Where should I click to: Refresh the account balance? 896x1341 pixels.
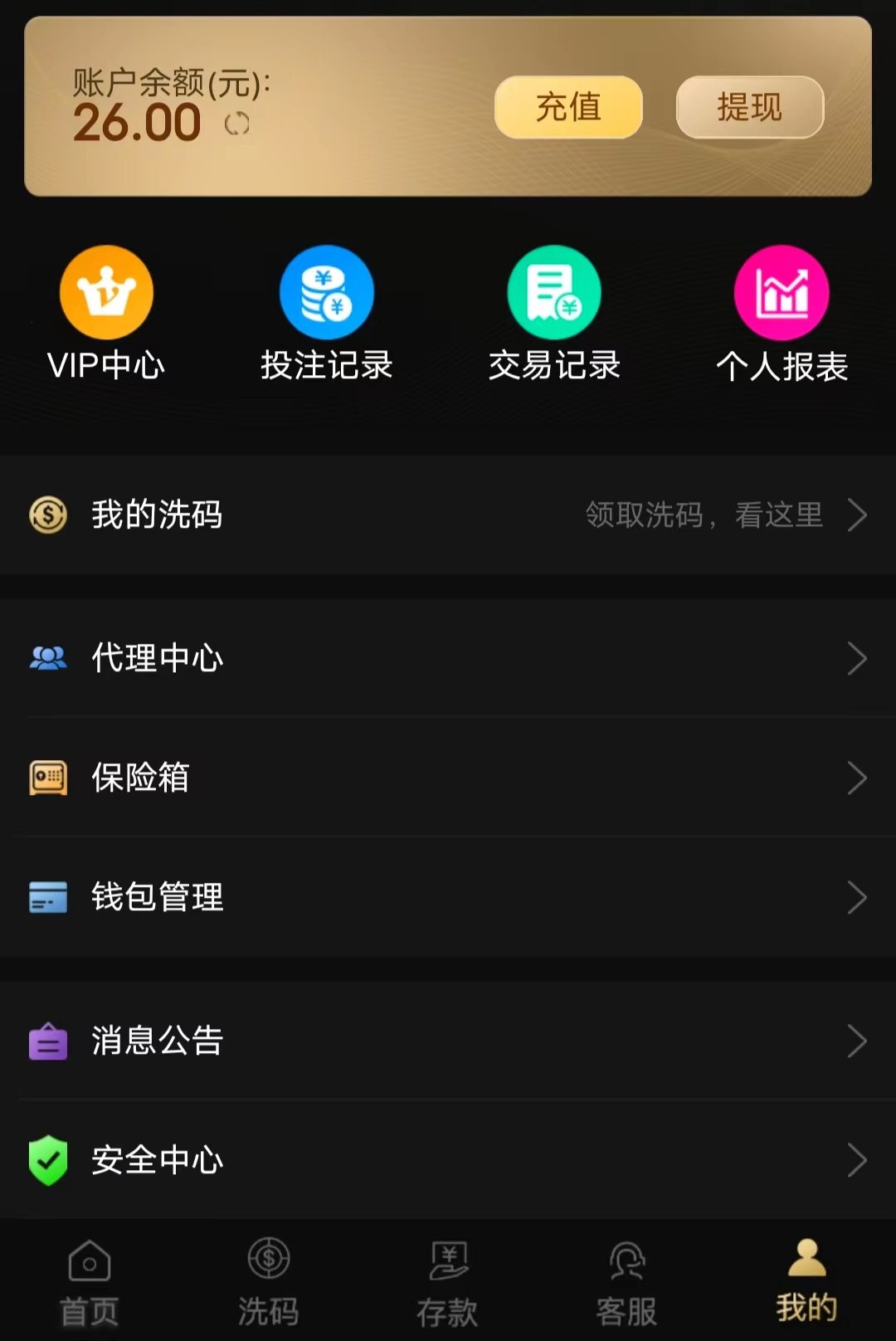[237, 124]
